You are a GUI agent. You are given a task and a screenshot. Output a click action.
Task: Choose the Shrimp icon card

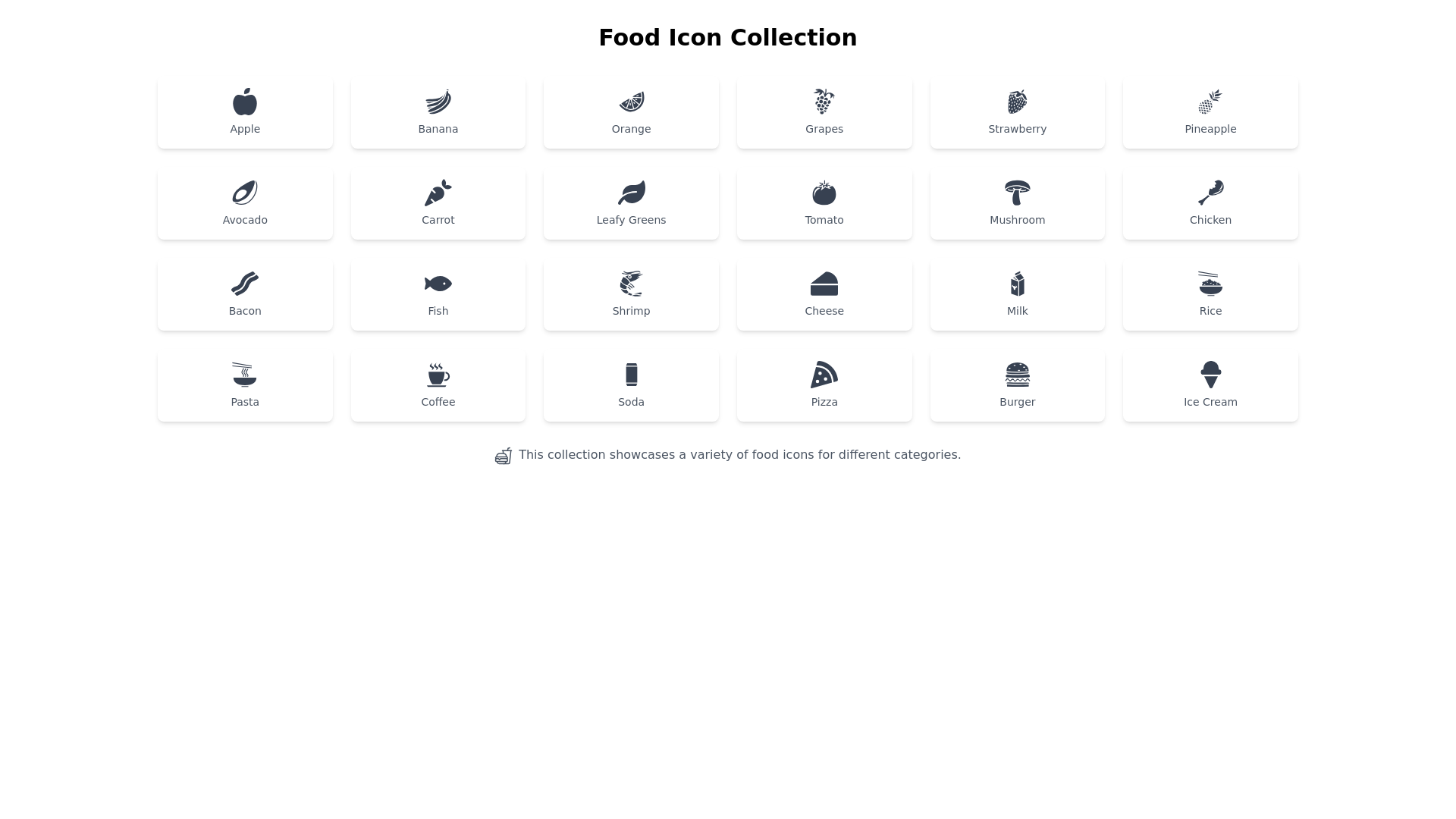coord(631,294)
